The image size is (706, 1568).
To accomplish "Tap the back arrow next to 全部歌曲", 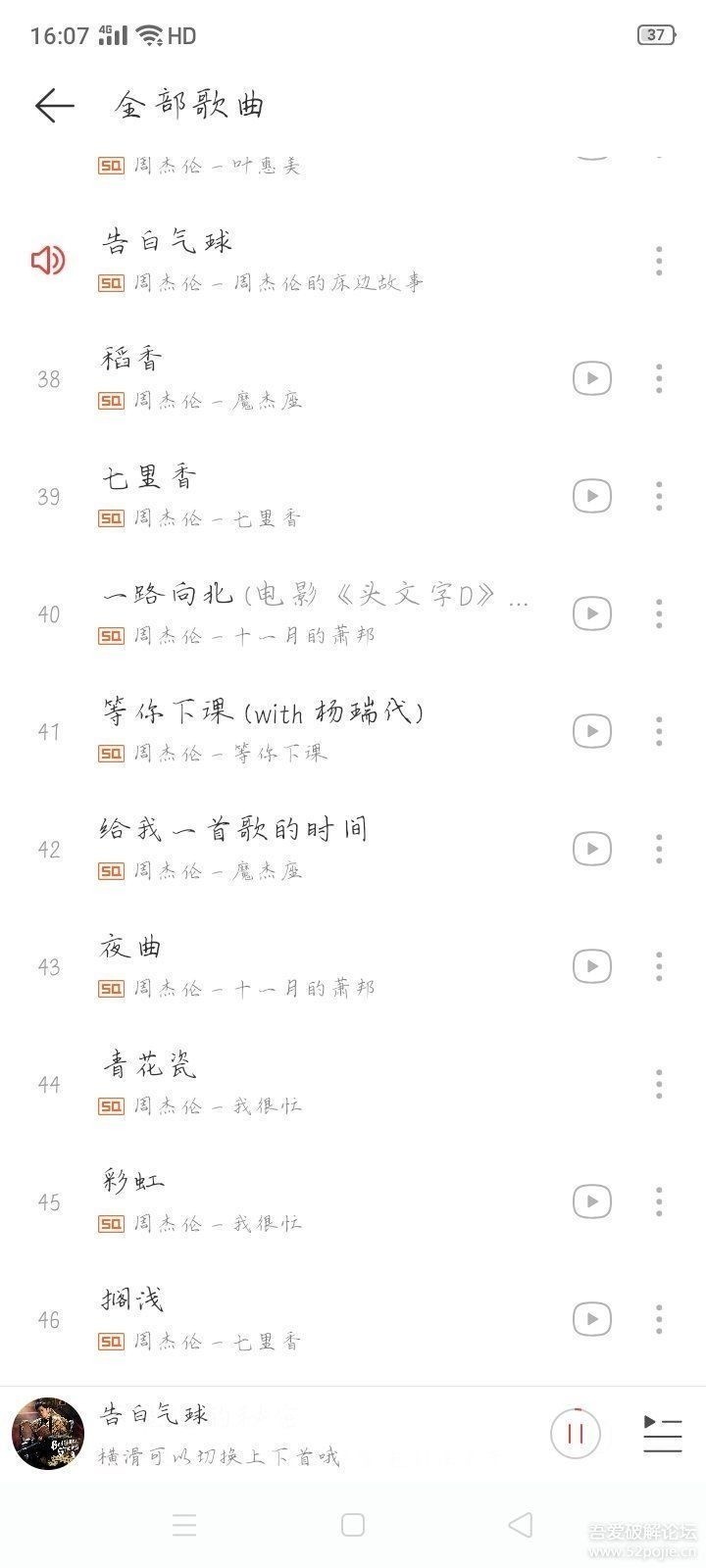I will 54,105.
